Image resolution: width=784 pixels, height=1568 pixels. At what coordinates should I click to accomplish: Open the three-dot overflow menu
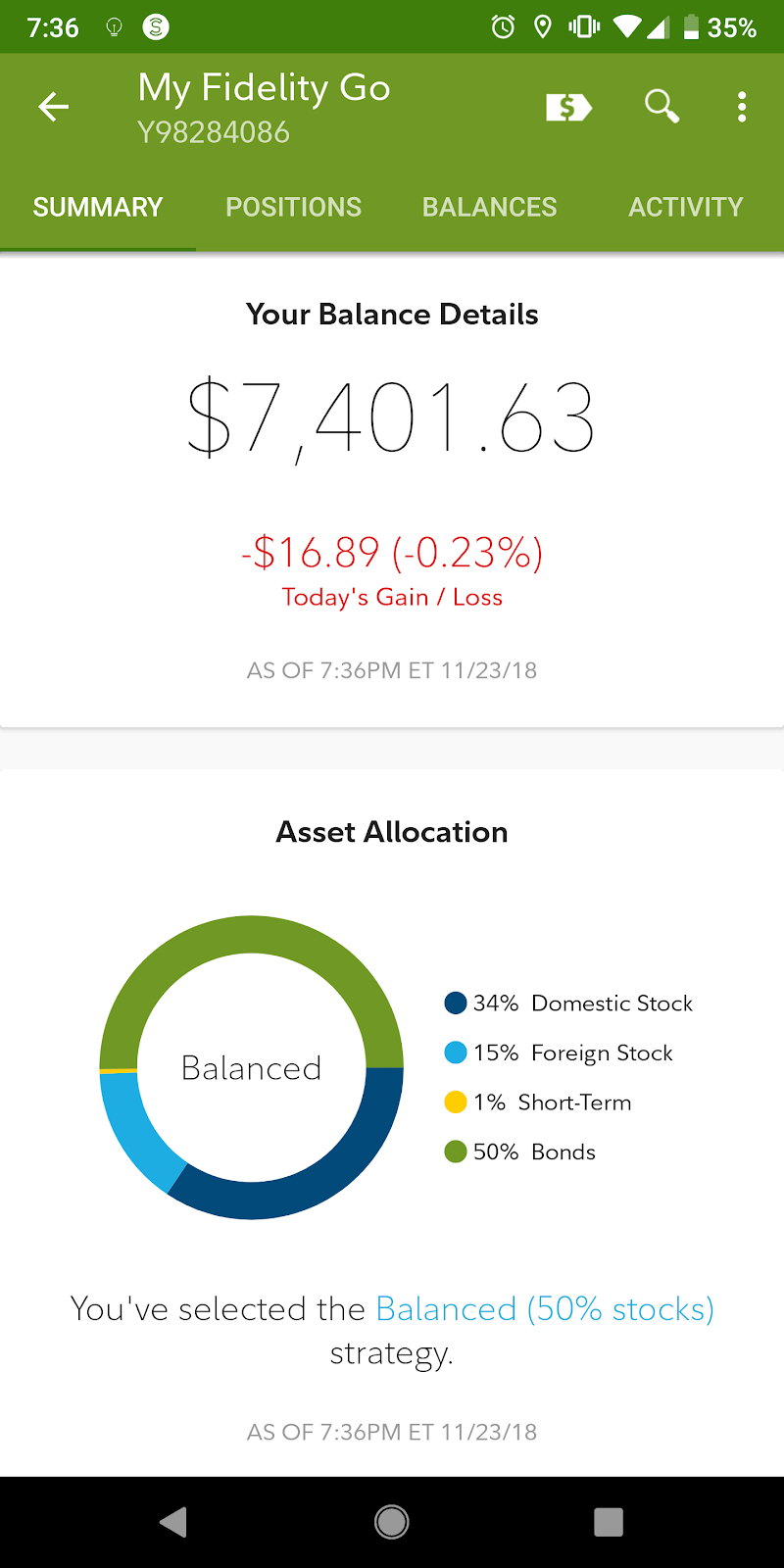click(x=742, y=107)
